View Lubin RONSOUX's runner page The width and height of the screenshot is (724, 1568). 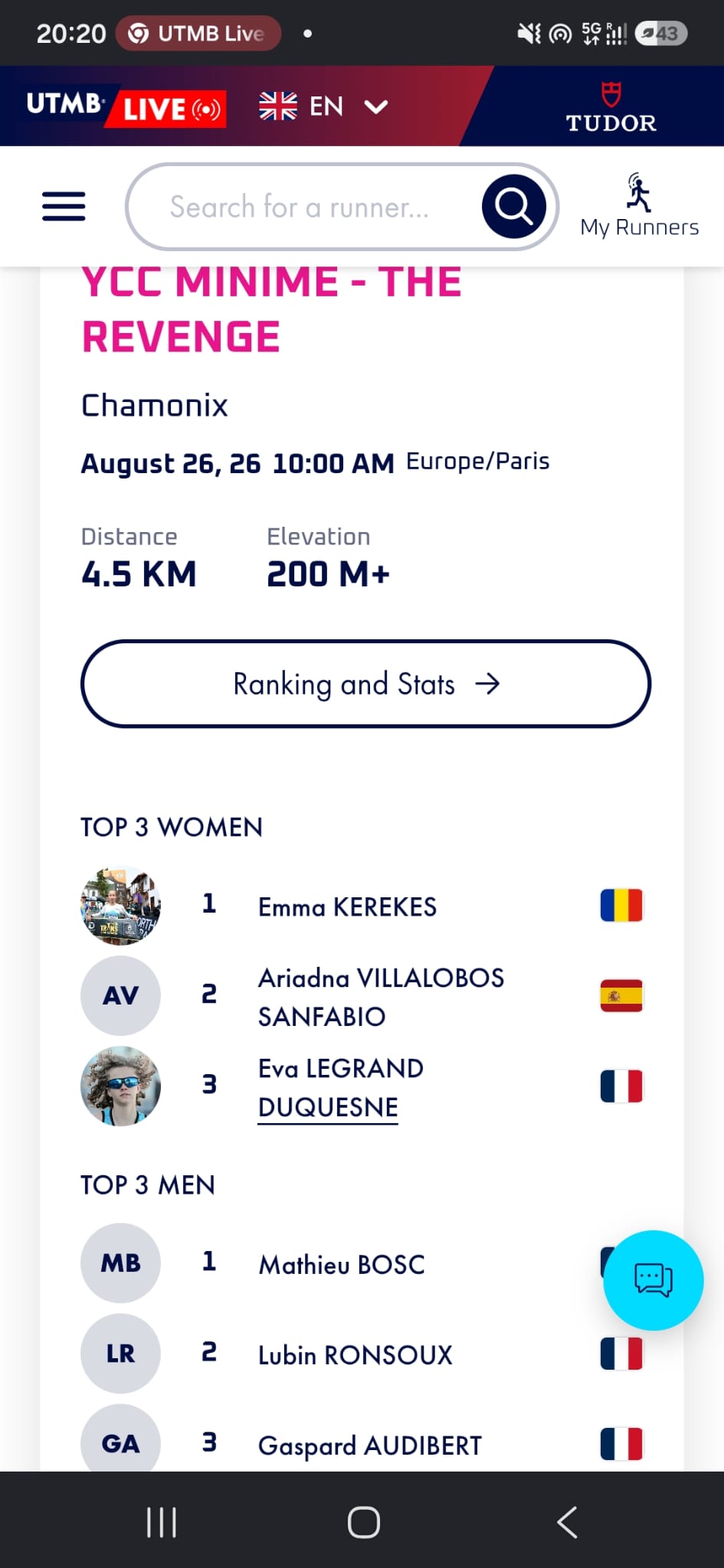click(355, 1355)
